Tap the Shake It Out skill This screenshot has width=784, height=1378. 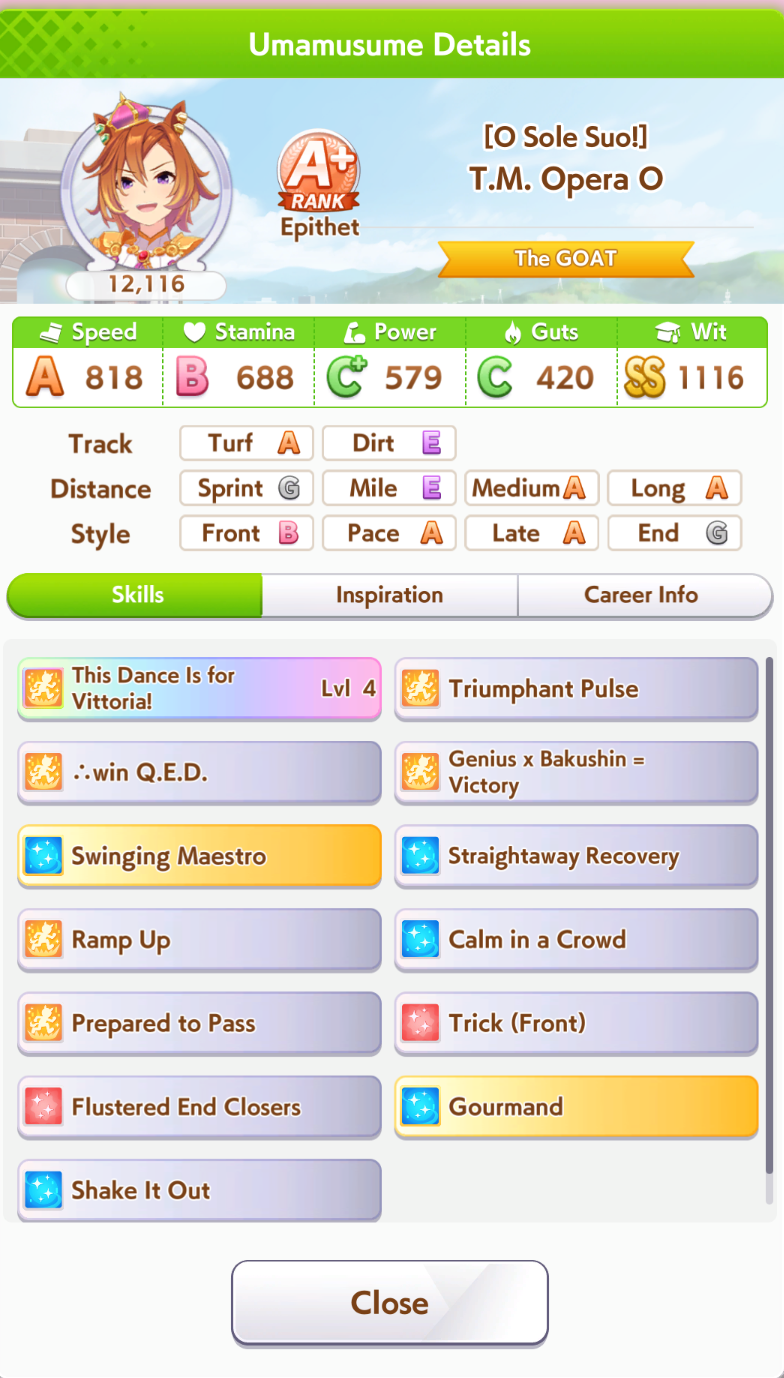pyautogui.click(x=199, y=1190)
